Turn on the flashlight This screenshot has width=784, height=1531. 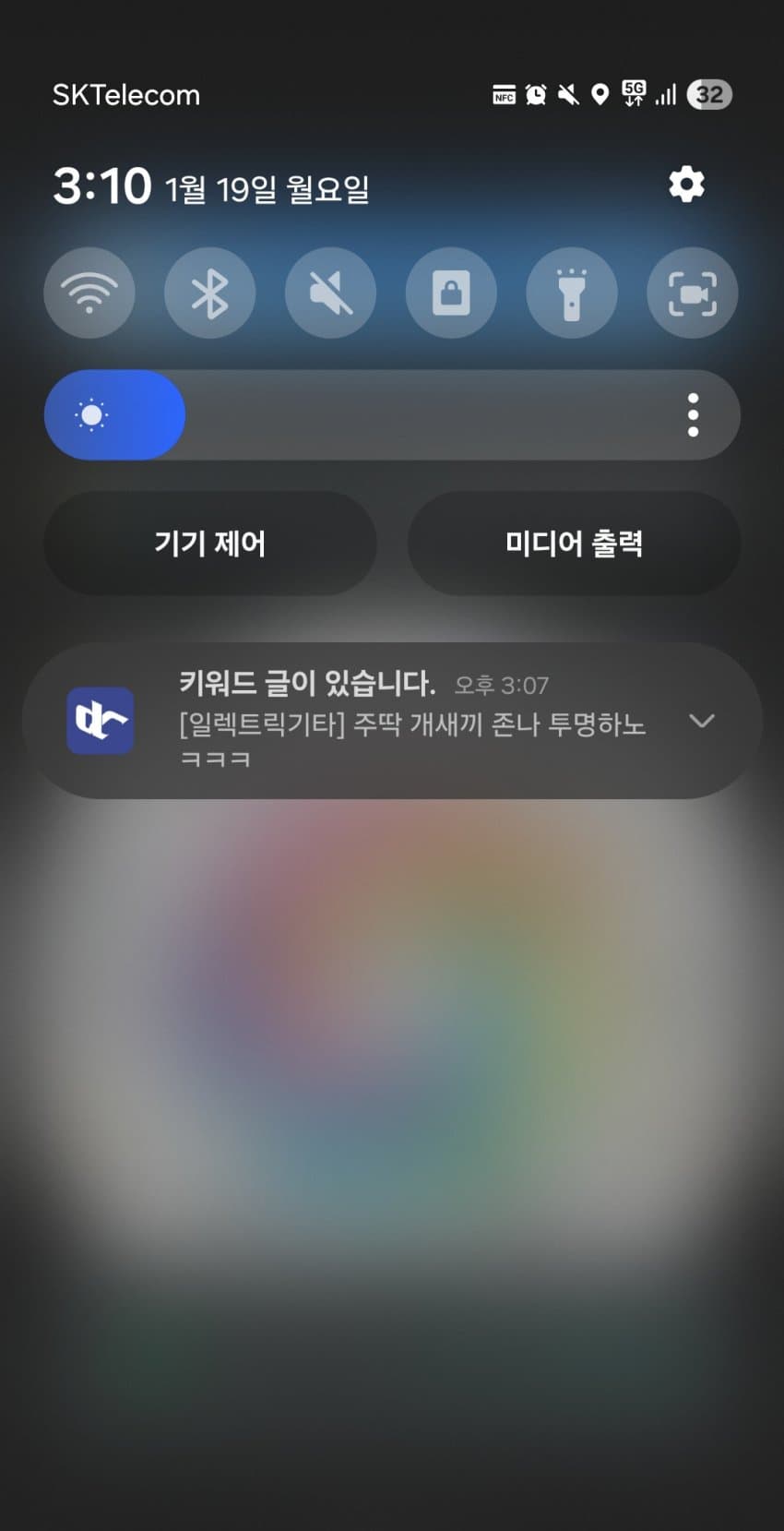click(x=572, y=293)
